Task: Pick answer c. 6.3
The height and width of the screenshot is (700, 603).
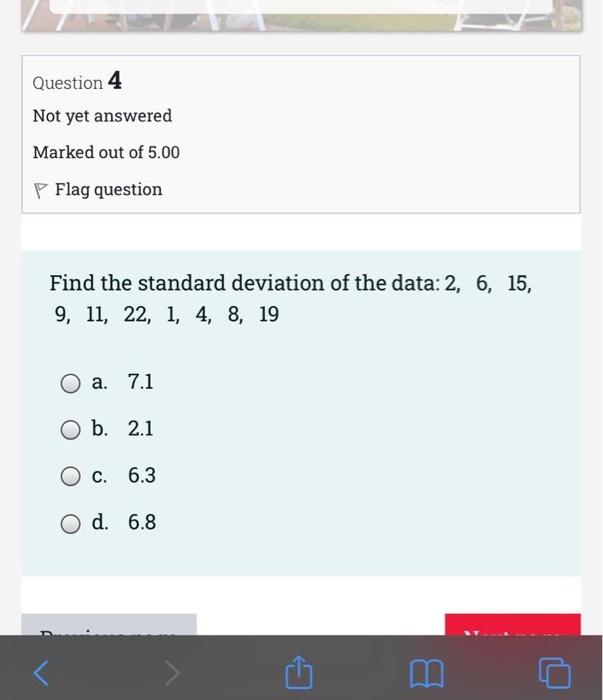Action: tap(70, 477)
